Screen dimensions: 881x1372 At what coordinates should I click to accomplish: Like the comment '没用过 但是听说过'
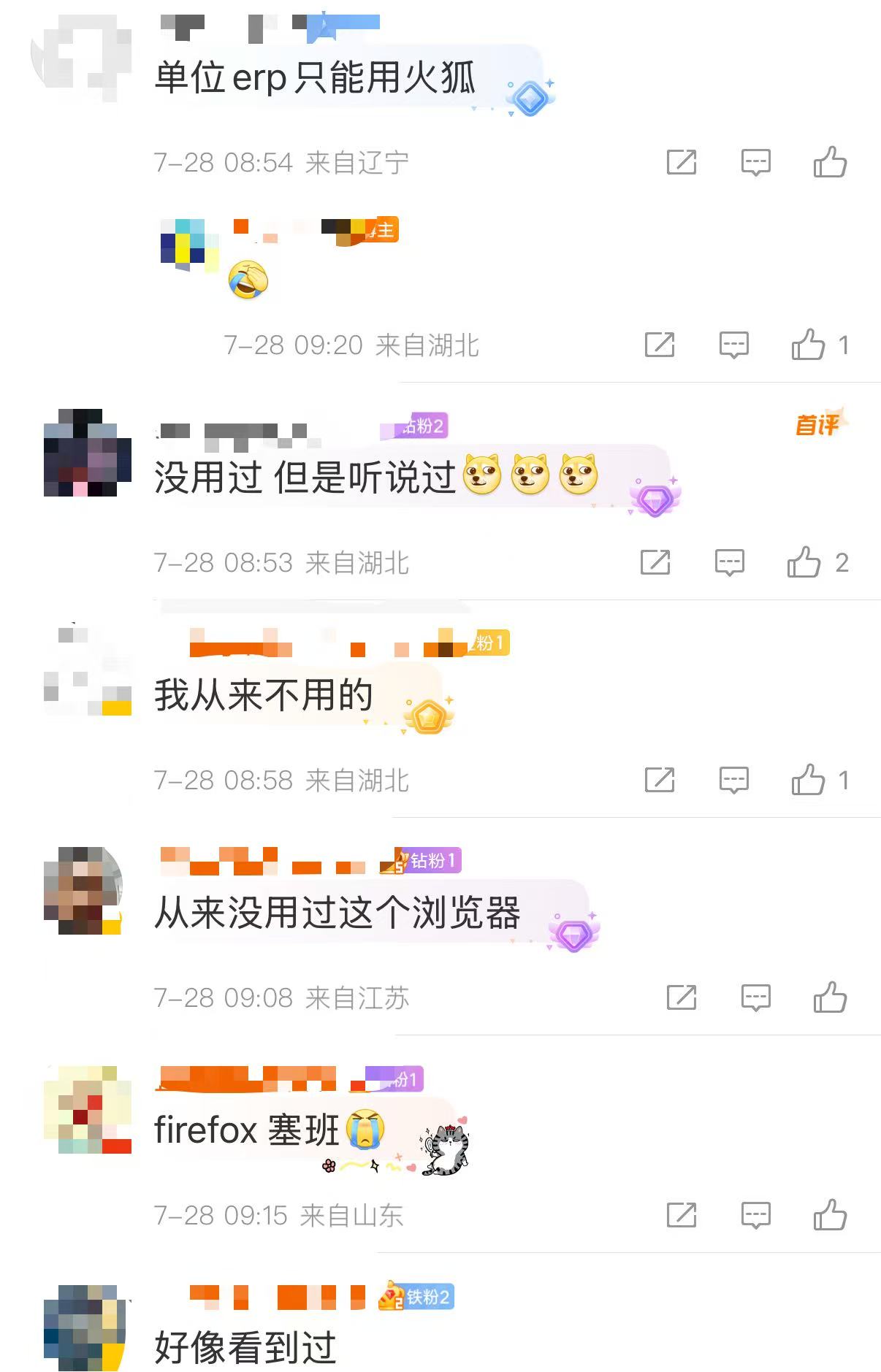pos(804,562)
